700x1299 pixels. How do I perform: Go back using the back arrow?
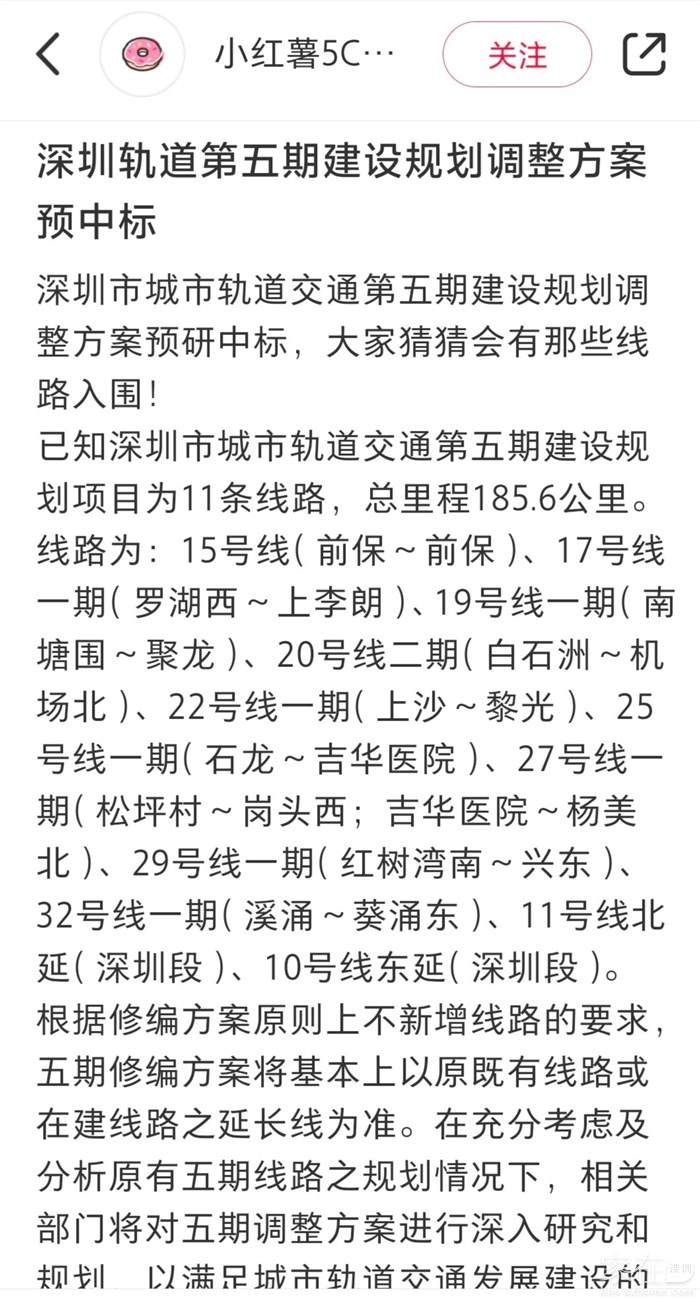pyautogui.click(x=48, y=54)
